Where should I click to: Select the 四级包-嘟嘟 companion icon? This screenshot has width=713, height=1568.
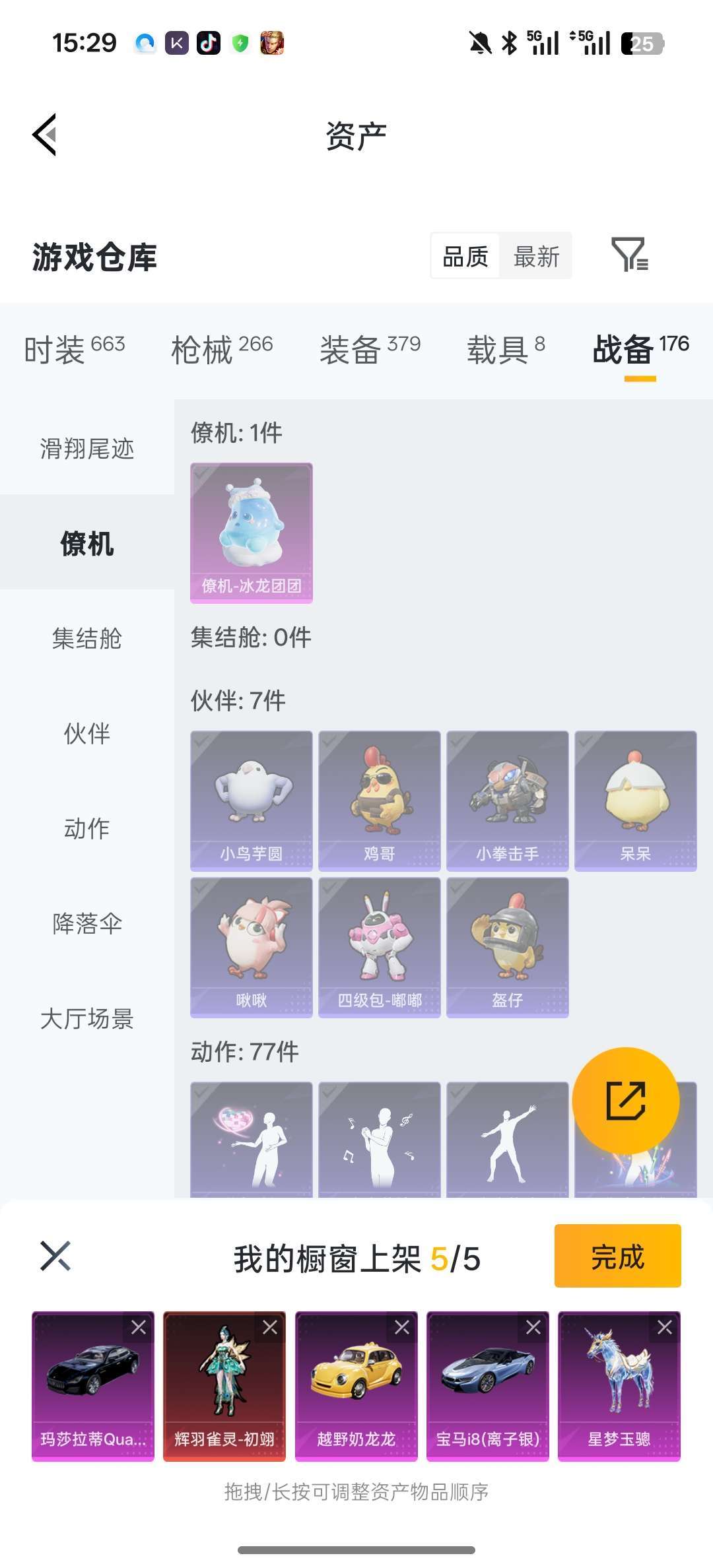pyautogui.click(x=378, y=945)
